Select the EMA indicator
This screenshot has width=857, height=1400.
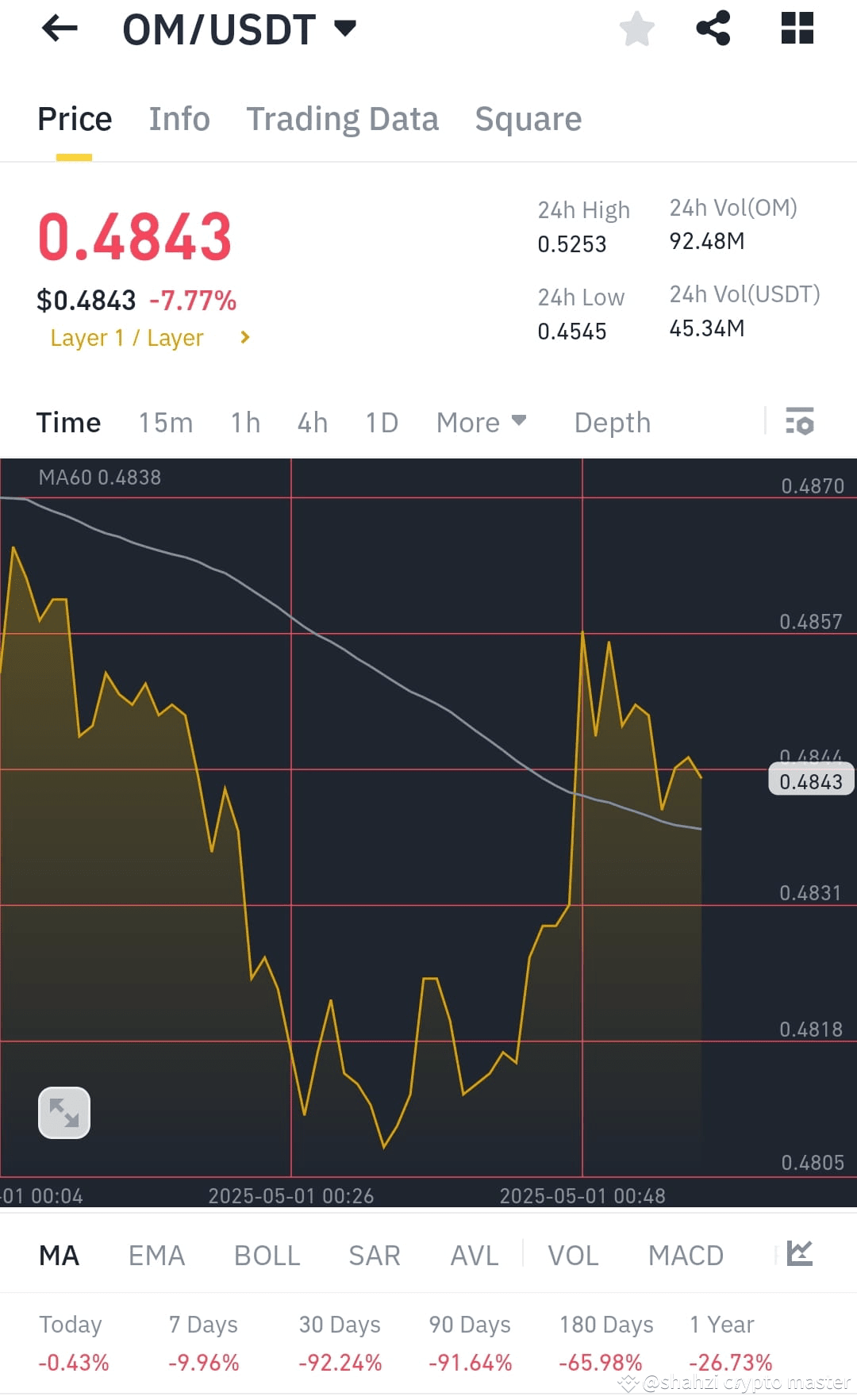coord(156,1255)
